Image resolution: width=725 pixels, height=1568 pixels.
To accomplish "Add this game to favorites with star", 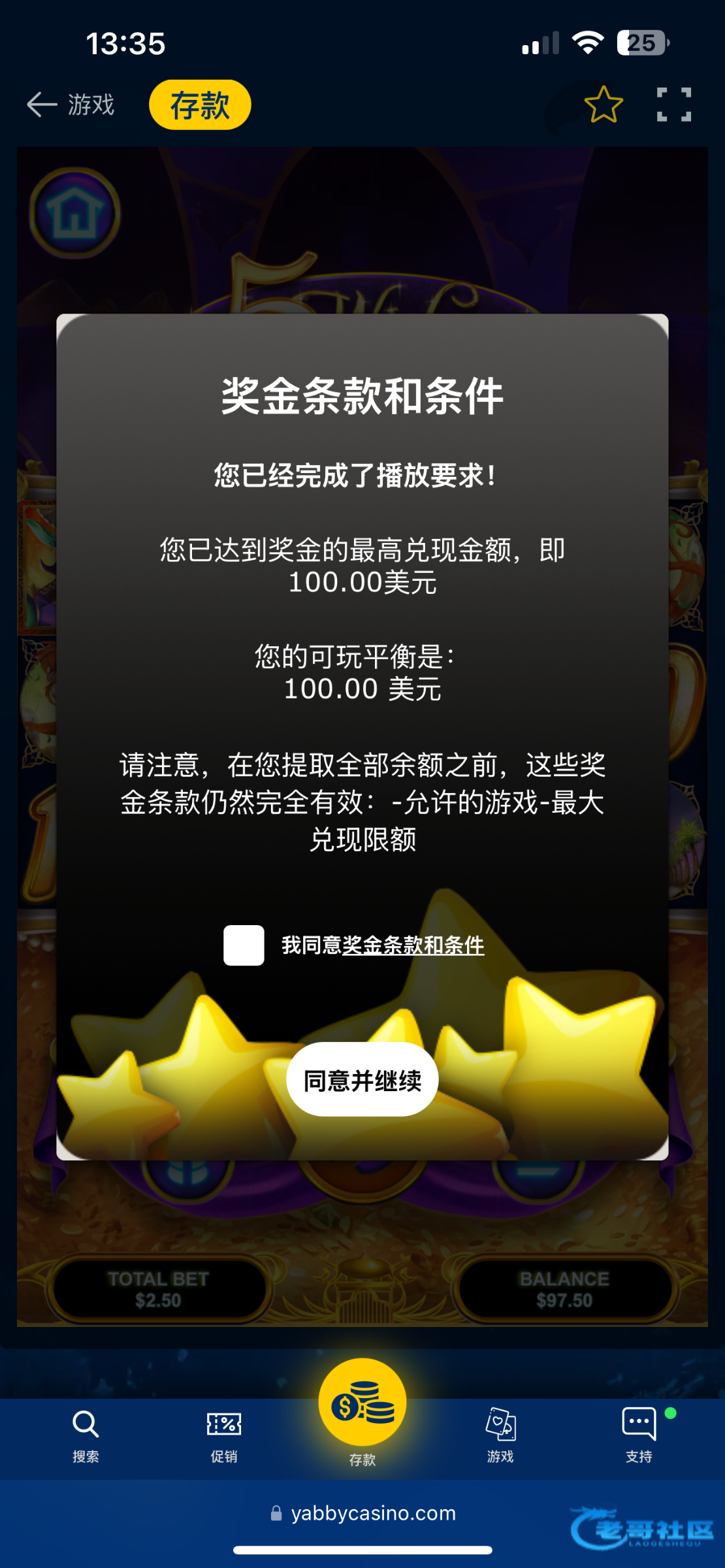I will tap(603, 105).
